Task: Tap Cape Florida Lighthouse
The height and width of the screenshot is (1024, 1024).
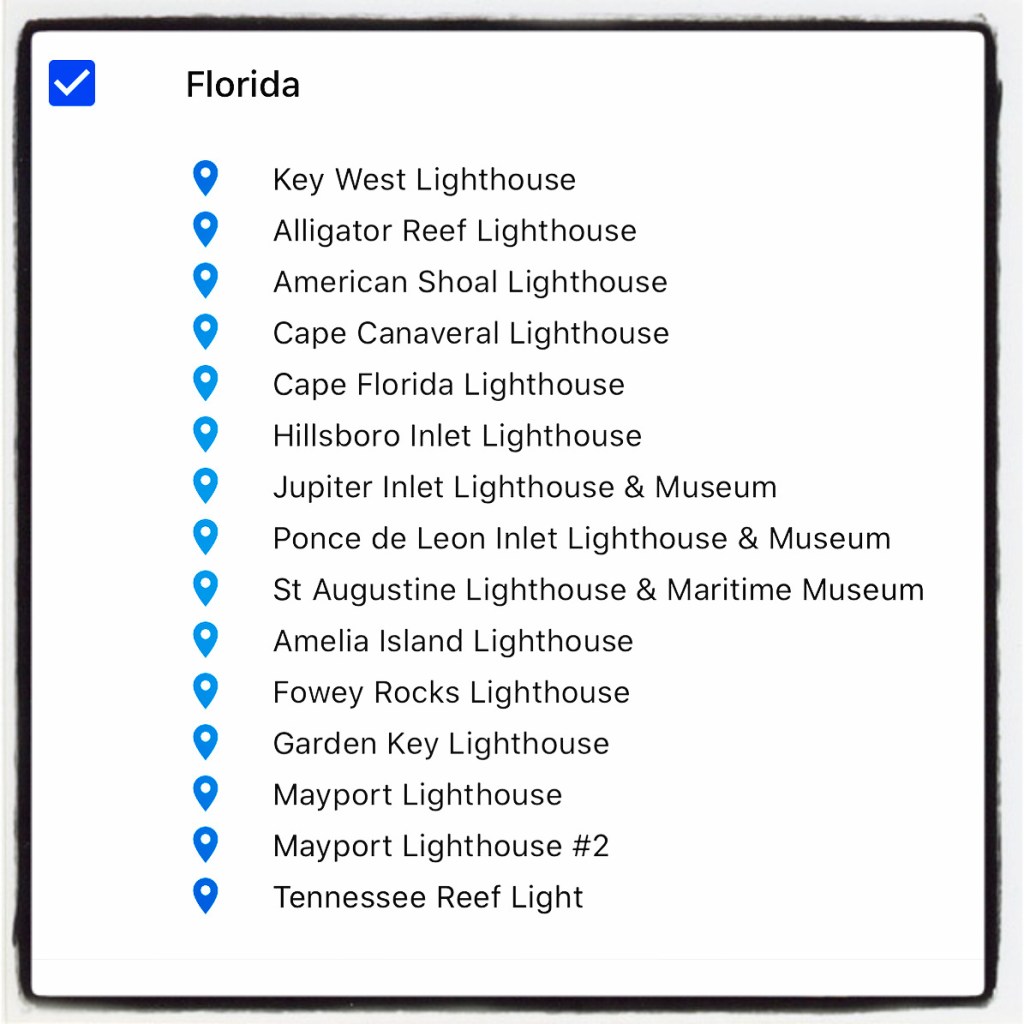Action: (x=448, y=385)
